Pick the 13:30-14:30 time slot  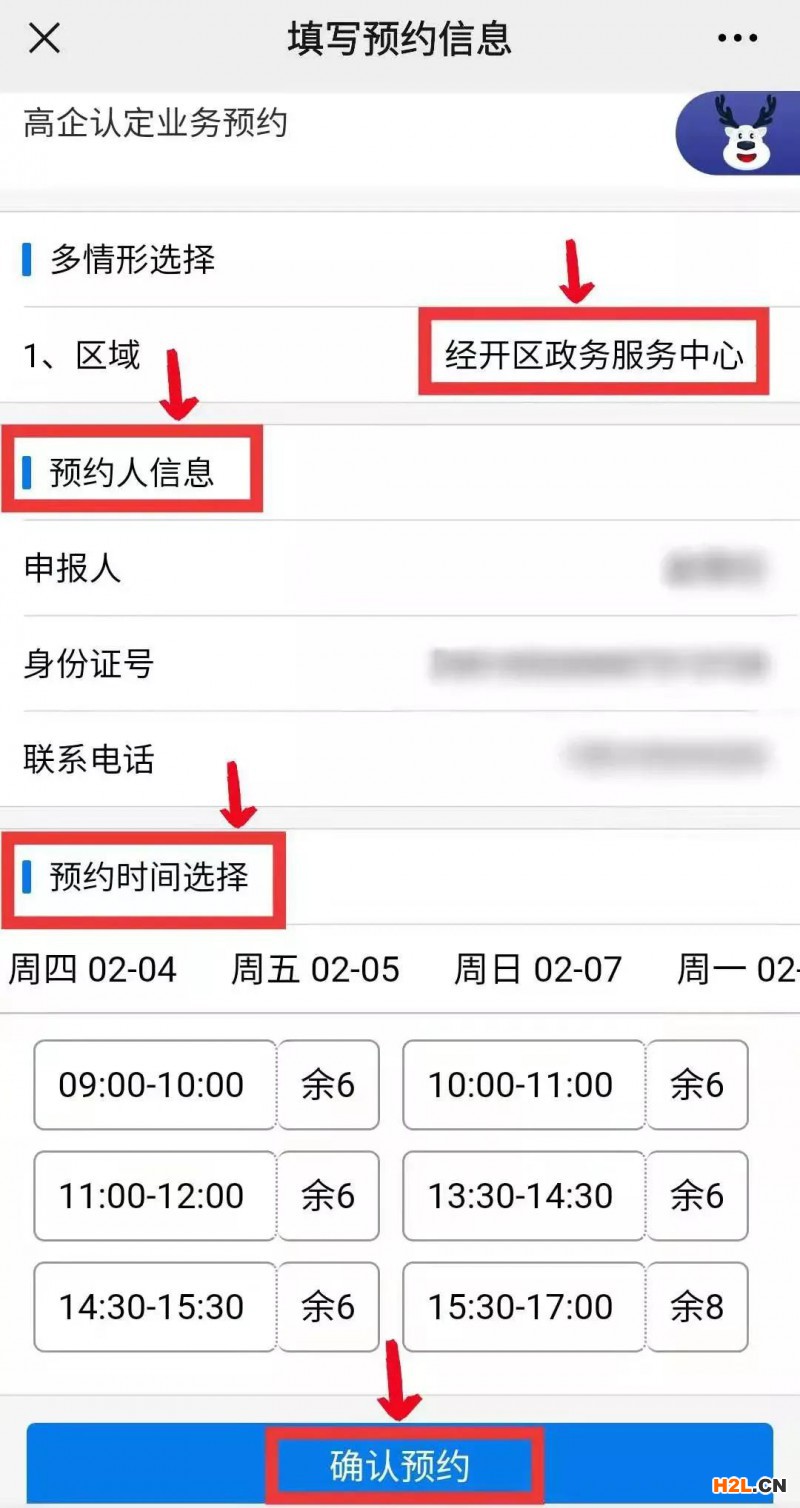pyautogui.click(x=575, y=1196)
